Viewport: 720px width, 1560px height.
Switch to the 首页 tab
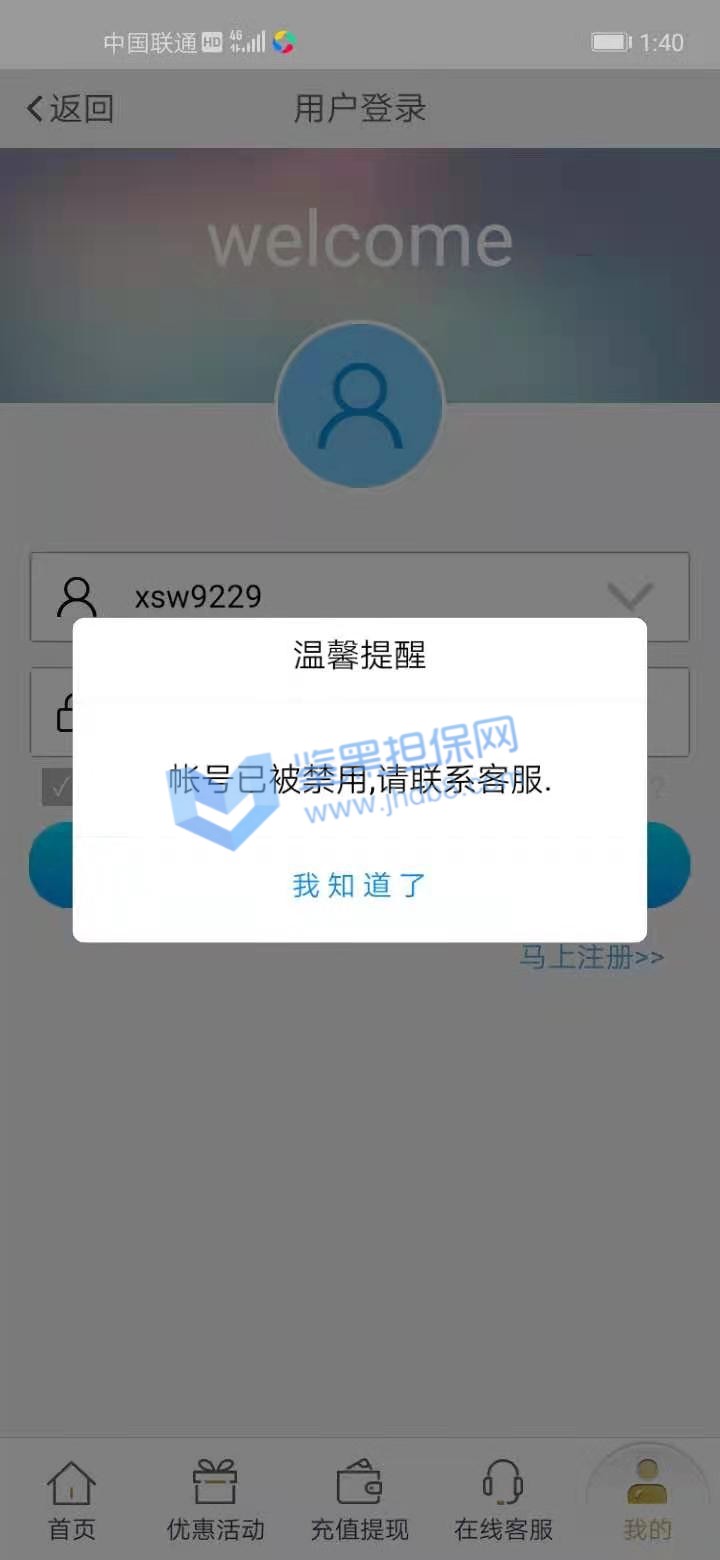(72, 1500)
